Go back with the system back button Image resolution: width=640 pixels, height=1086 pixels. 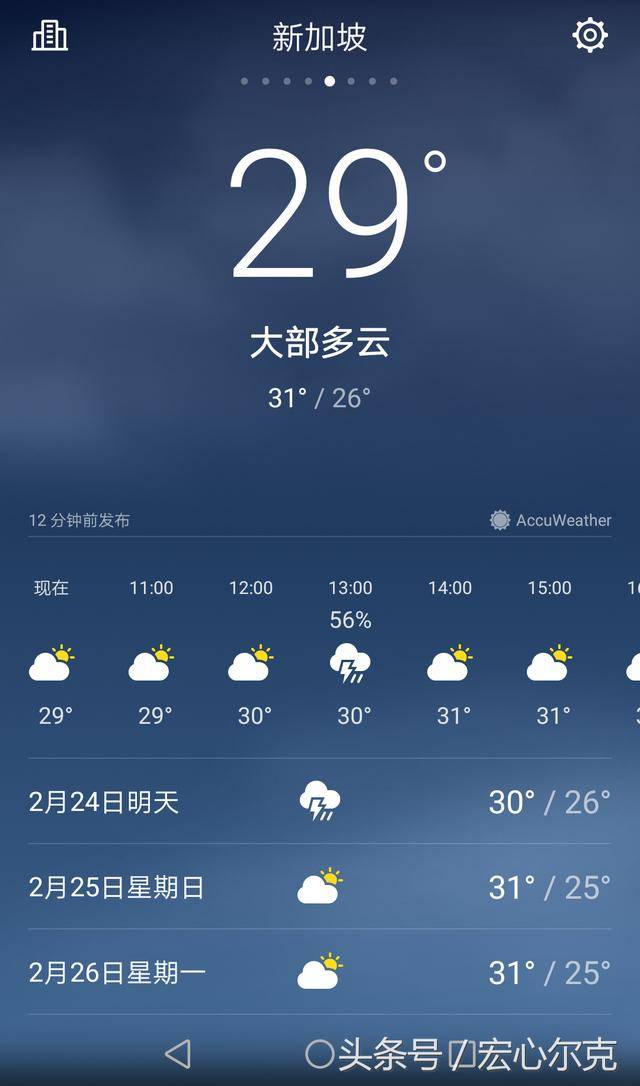coord(178,1053)
